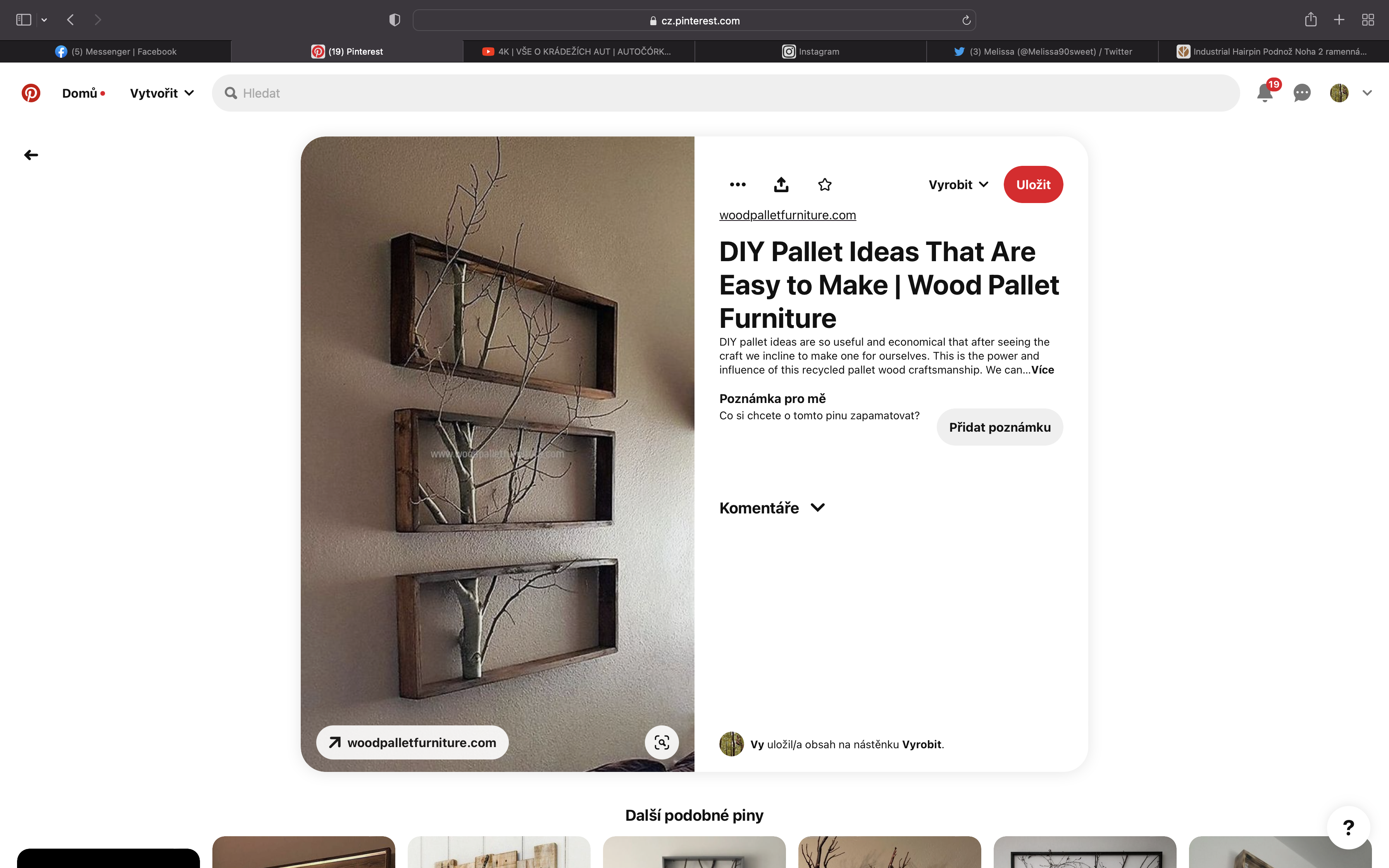This screenshot has width=1389, height=868.
Task: Share this pin via upload icon
Action: click(x=781, y=184)
